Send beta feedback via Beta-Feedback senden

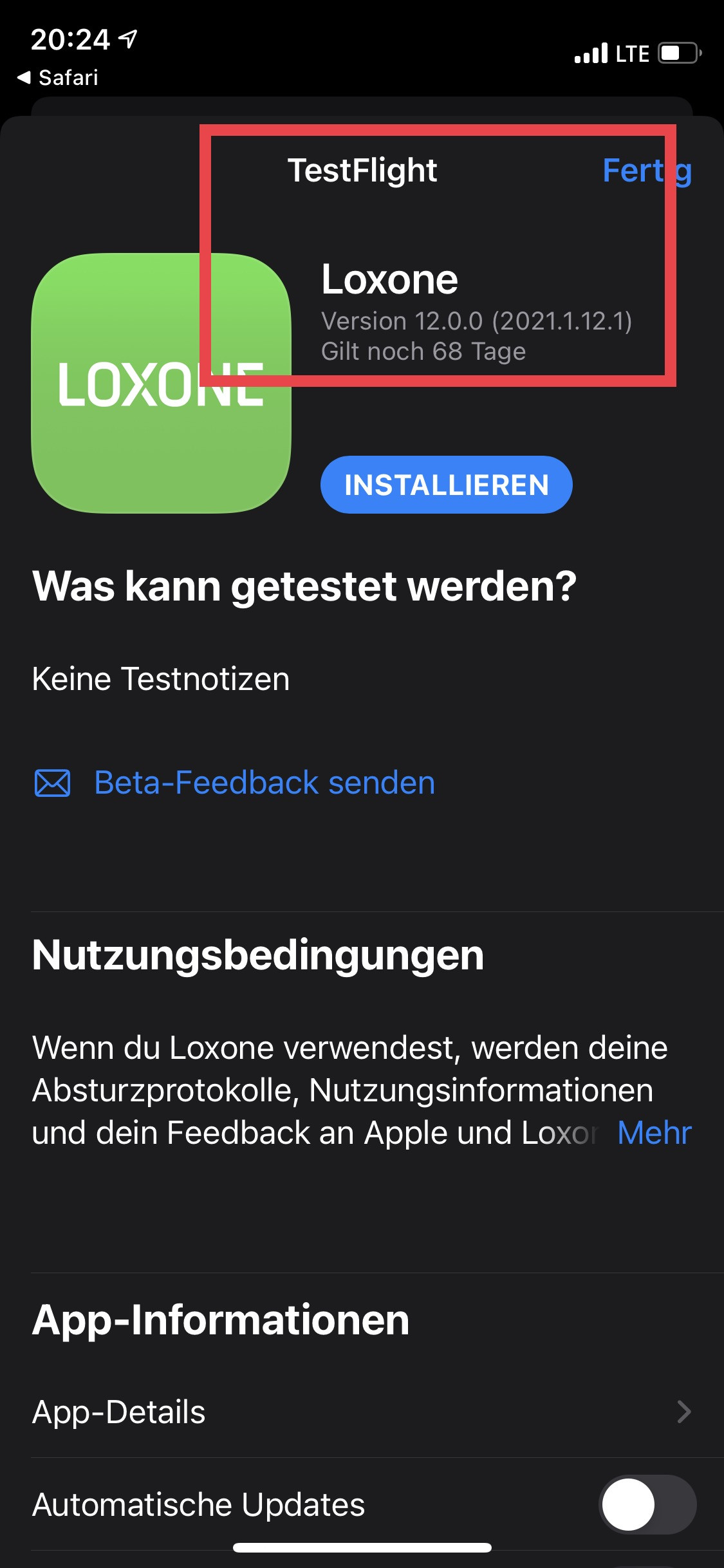[x=264, y=783]
